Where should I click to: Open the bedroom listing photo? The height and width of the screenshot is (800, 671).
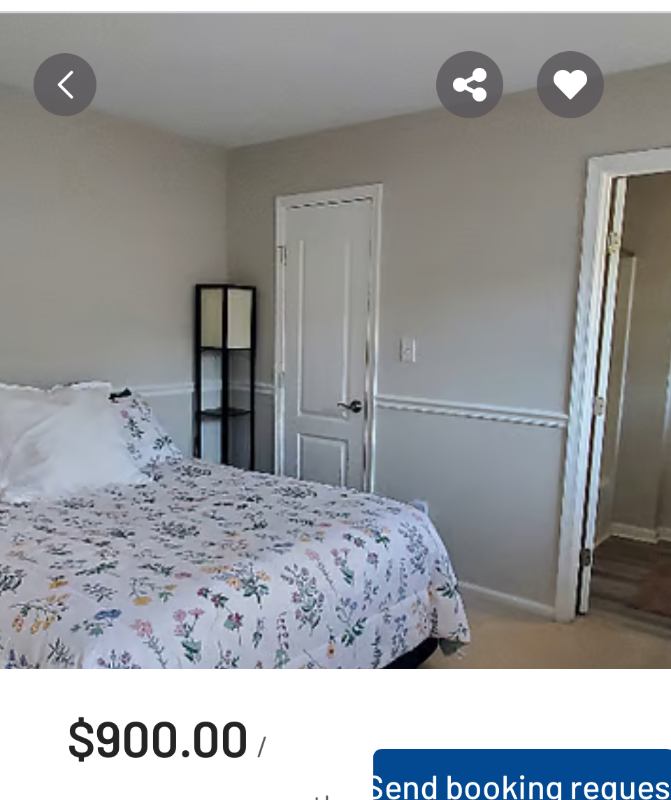(335, 400)
